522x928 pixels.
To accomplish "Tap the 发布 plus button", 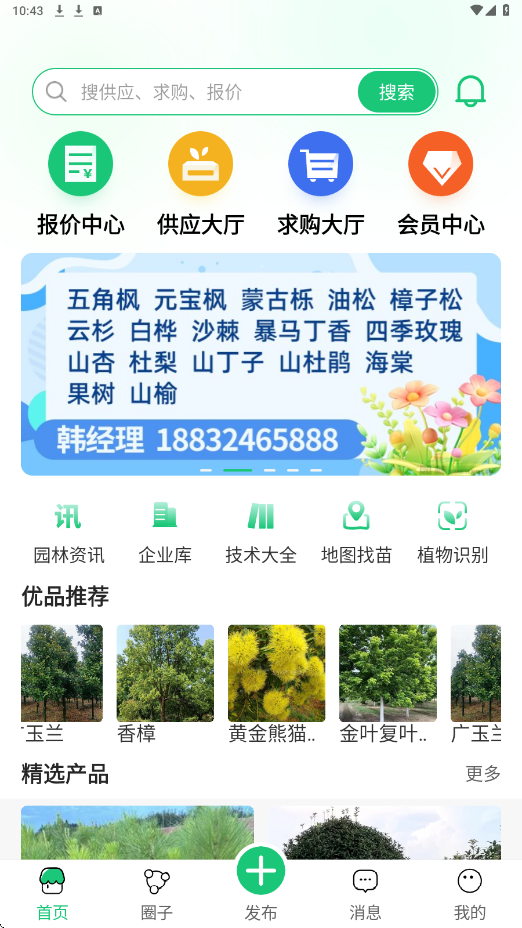I will (261, 871).
